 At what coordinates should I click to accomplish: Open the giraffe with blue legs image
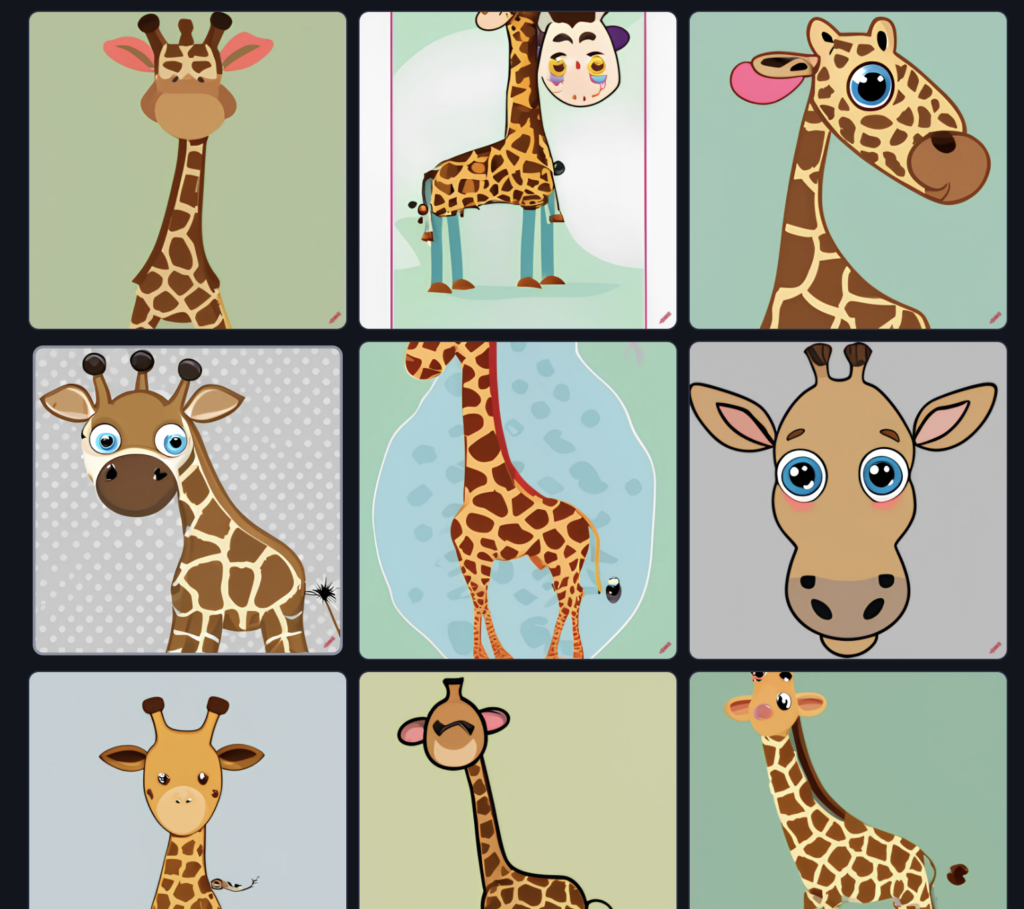pyautogui.click(x=517, y=170)
